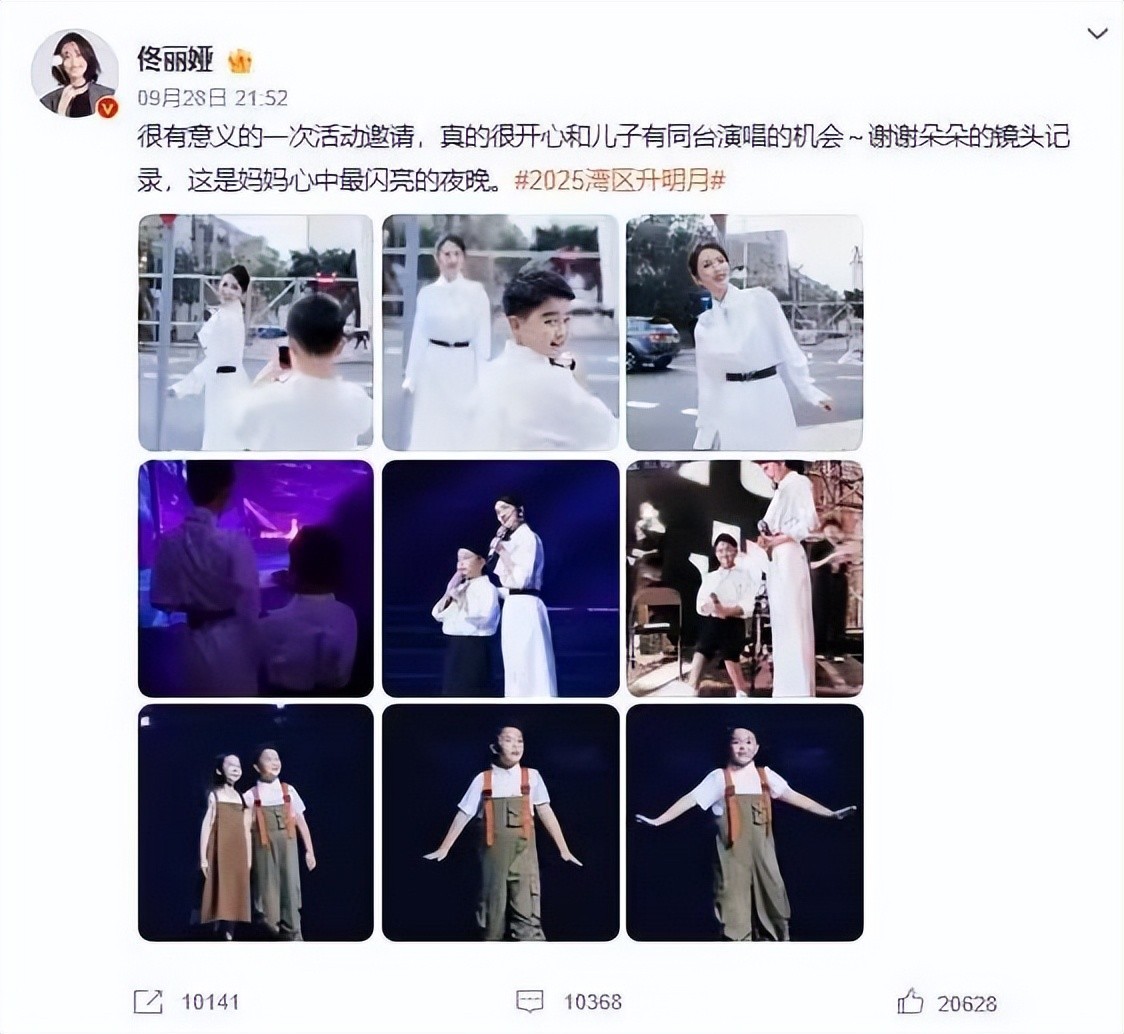
Task: Open photo of mother and son singing onstage
Action: [x=500, y=578]
